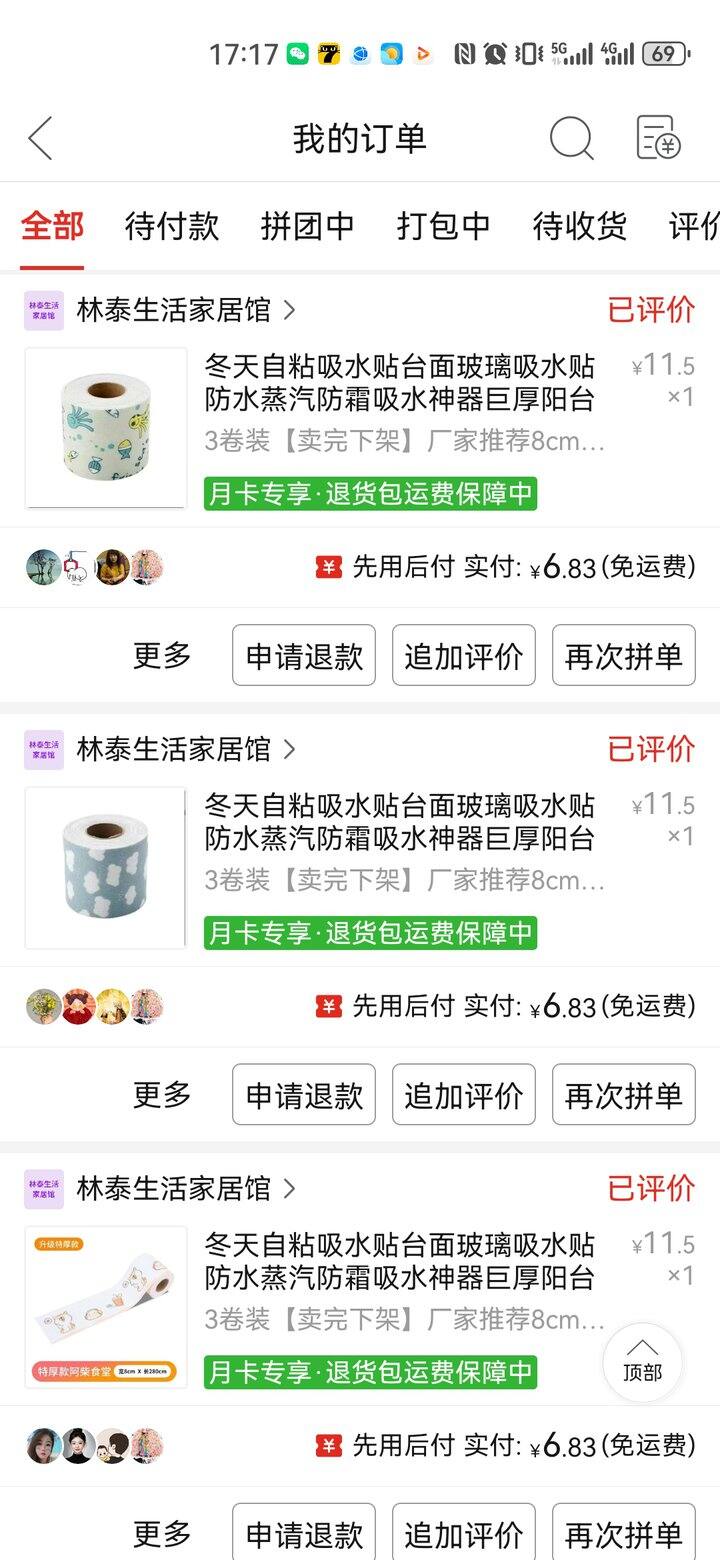Open 林泰生活家居馆 store from first order

point(175,310)
